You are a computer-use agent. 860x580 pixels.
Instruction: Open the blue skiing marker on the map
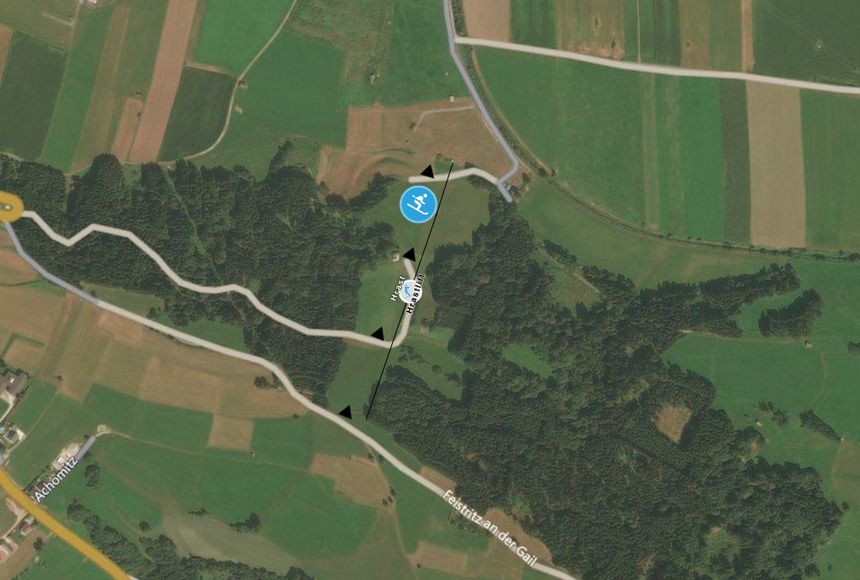click(418, 205)
